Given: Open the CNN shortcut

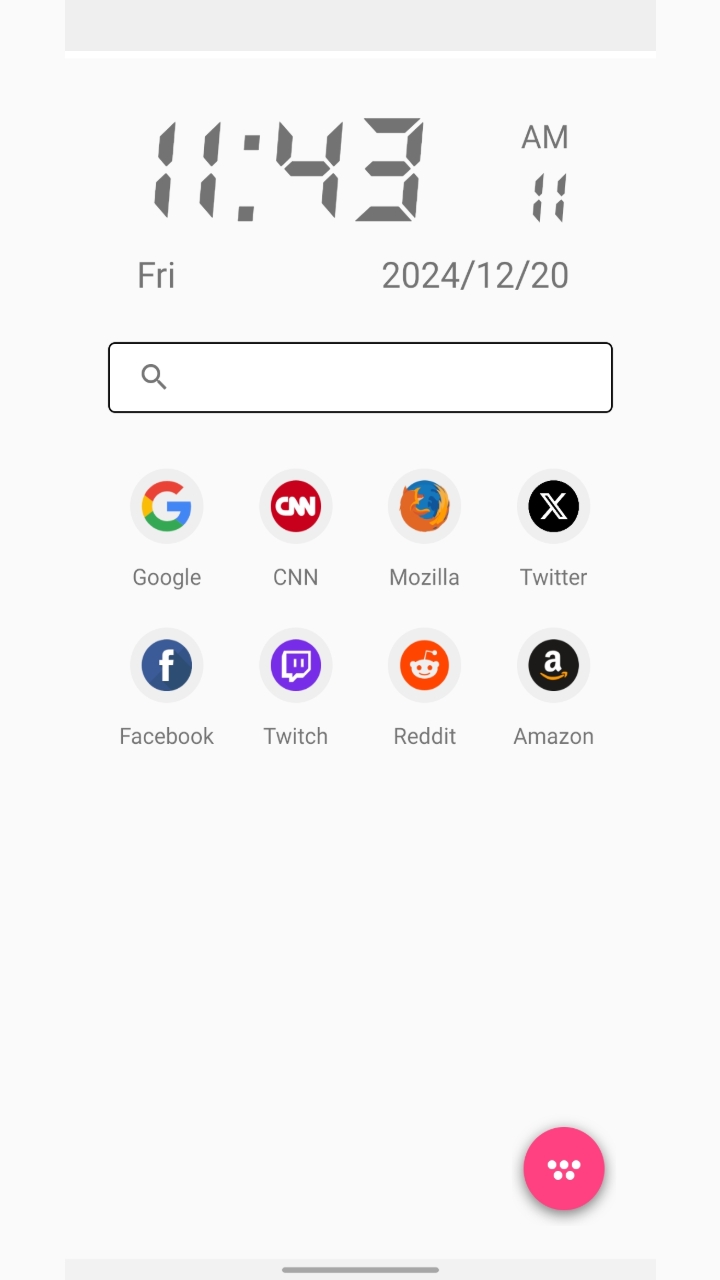Looking at the screenshot, I should (295, 506).
